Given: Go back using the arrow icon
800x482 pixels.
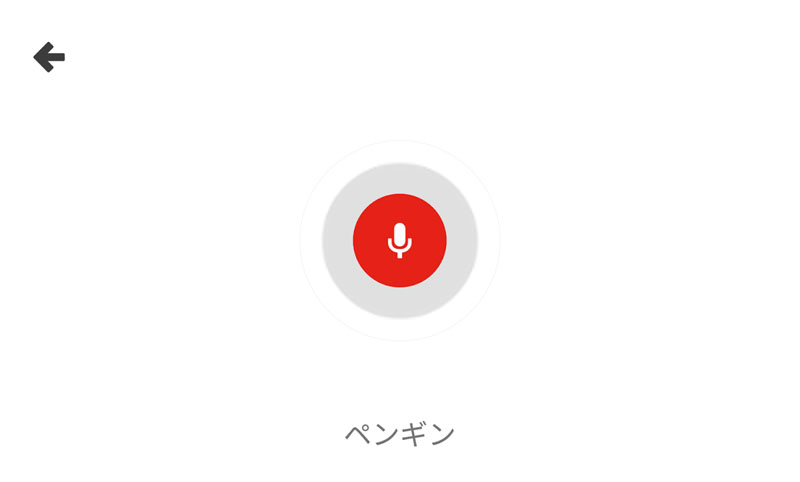Looking at the screenshot, I should [49, 57].
